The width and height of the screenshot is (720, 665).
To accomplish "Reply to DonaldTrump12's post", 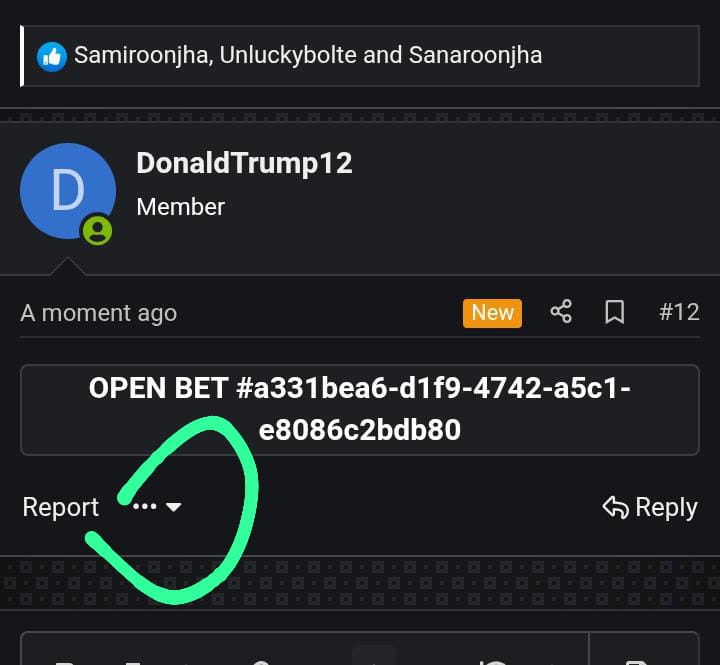I will pyautogui.click(x=650, y=507).
